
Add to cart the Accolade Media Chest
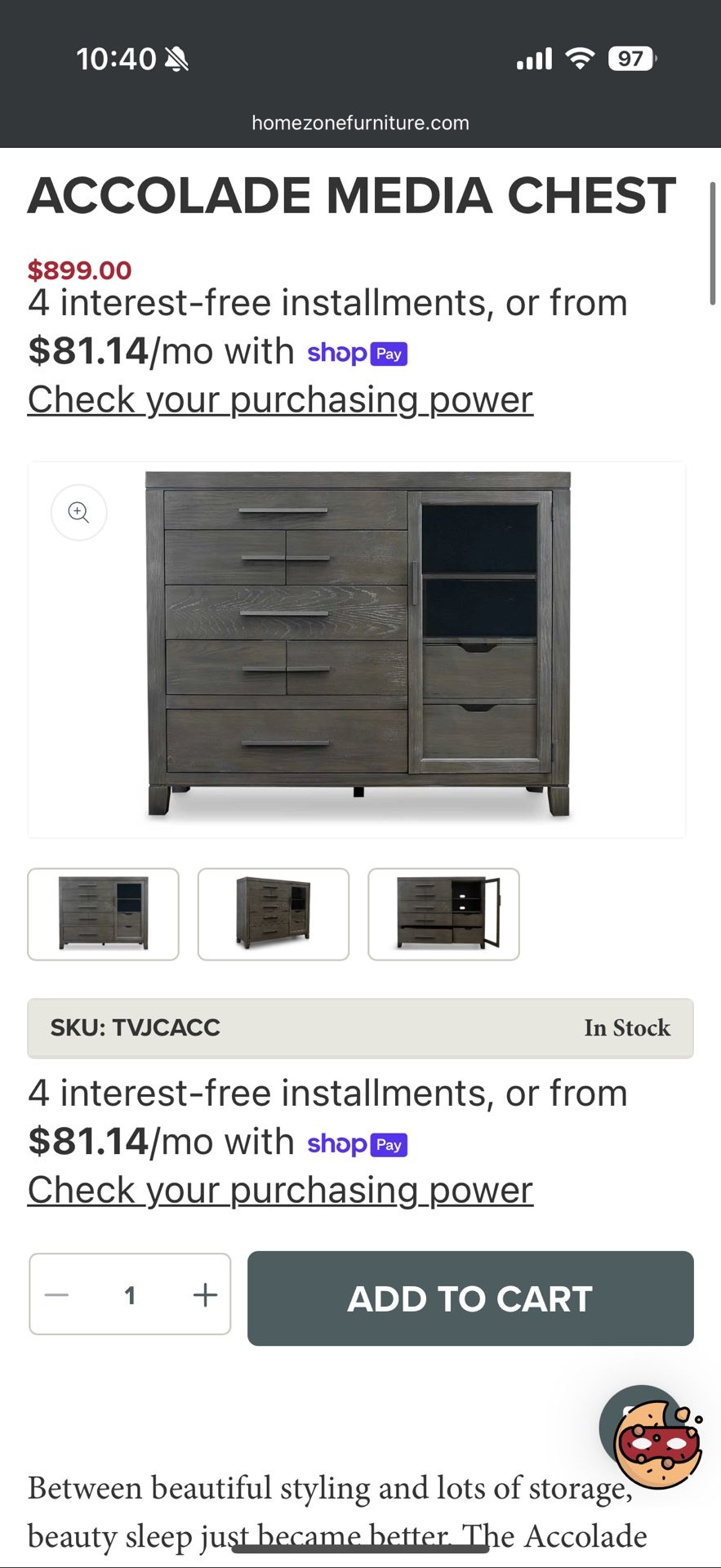(x=470, y=1298)
